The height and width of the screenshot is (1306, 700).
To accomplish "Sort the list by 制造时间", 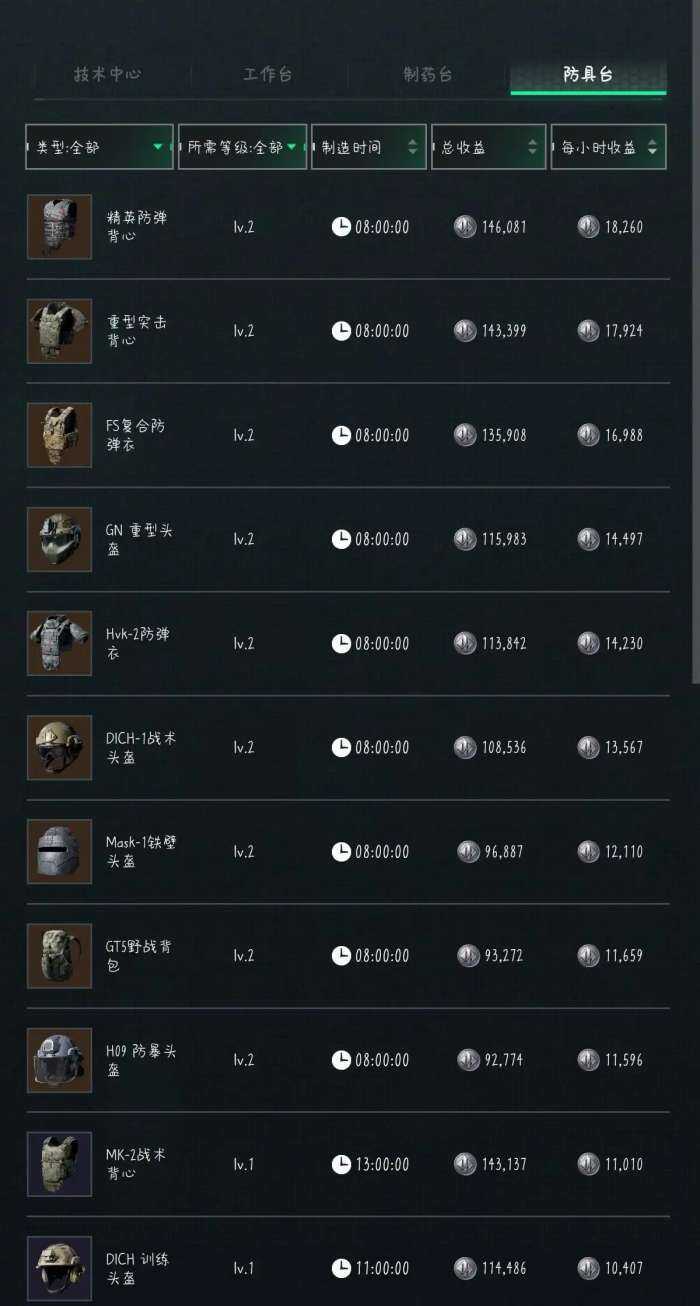I will (x=369, y=147).
